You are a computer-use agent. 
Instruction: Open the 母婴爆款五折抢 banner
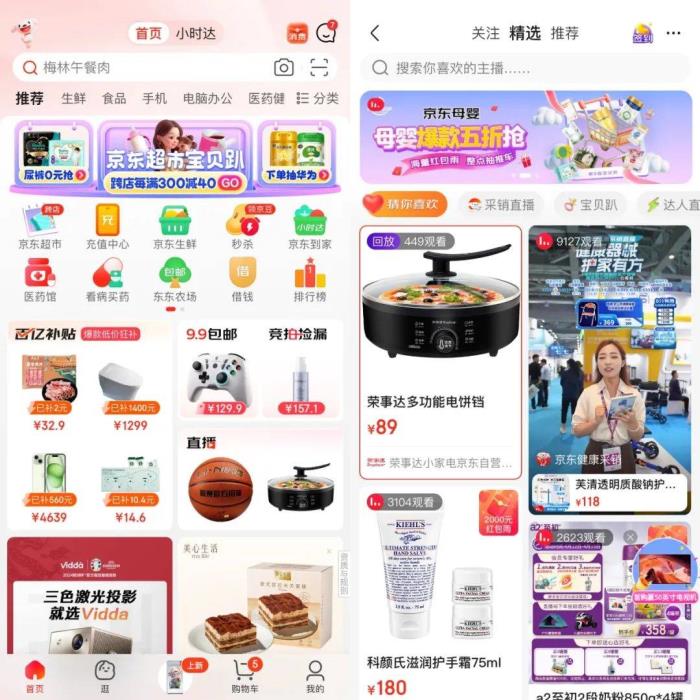pos(525,136)
